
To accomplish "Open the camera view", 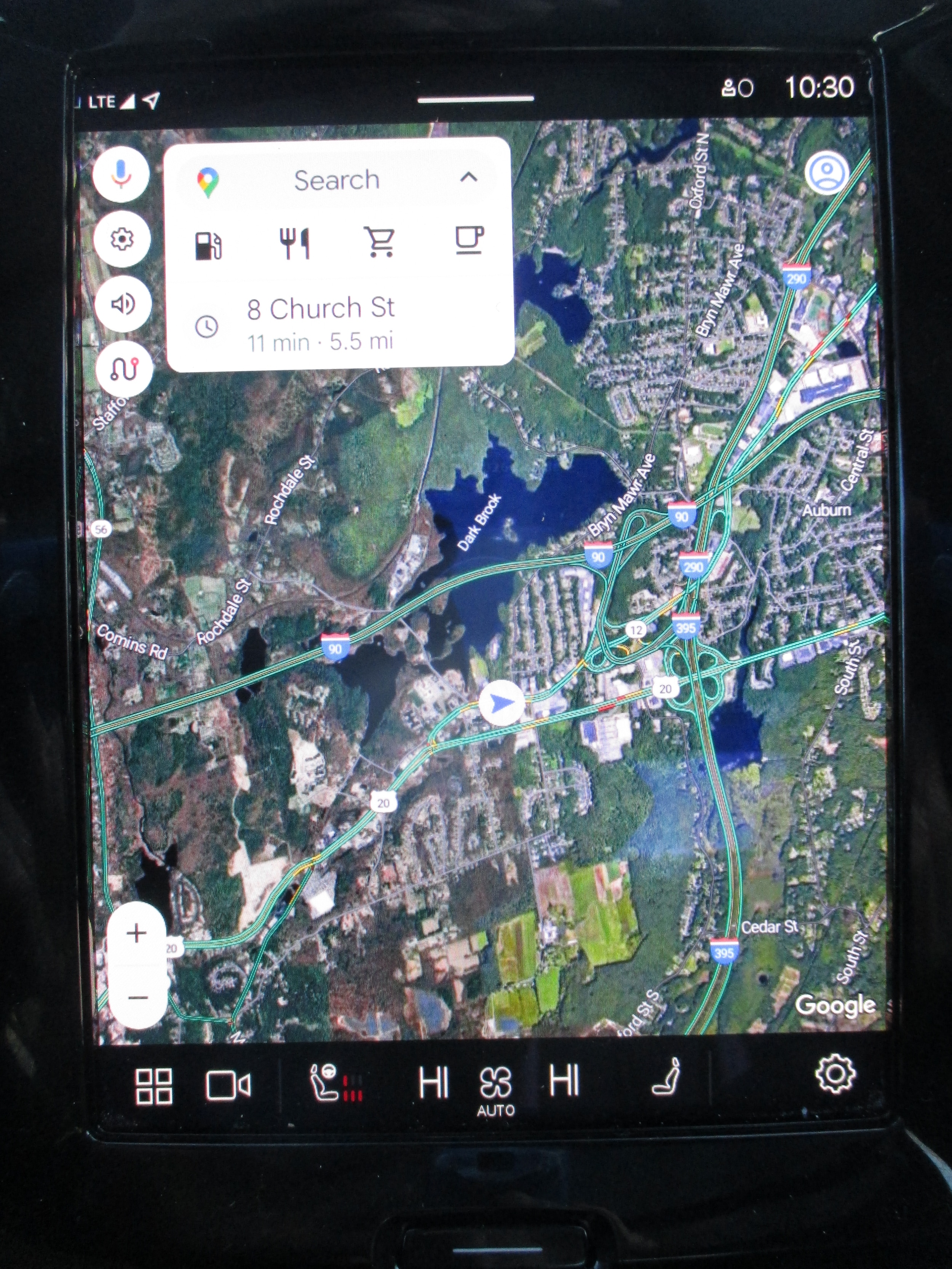I will (x=228, y=1085).
